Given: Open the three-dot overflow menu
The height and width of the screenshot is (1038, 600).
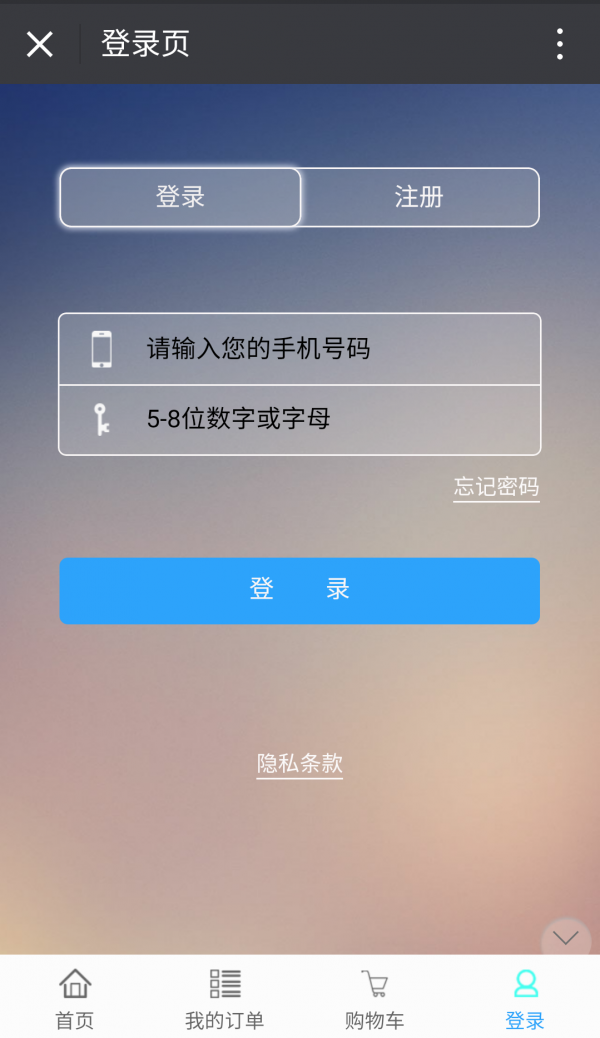Looking at the screenshot, I should (559, 44).
